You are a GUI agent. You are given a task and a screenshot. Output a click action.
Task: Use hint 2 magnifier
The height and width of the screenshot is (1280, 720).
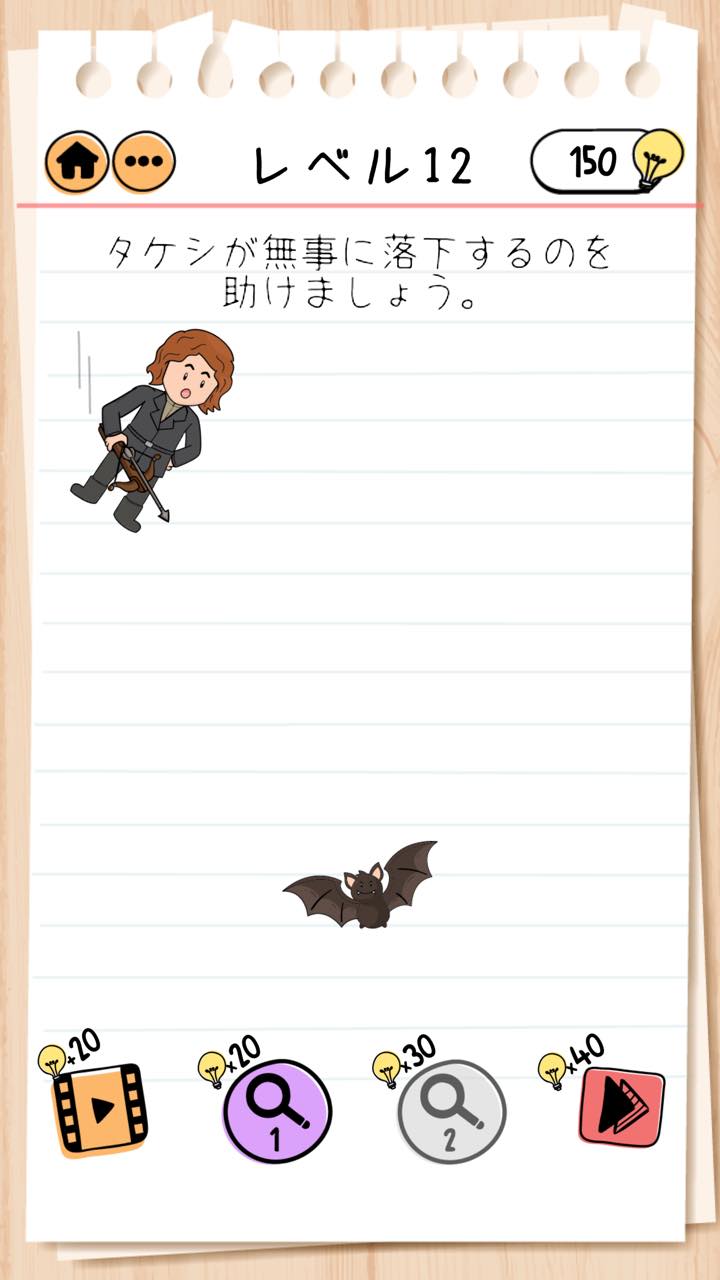pyautogui.click(x=451, y=1111)
